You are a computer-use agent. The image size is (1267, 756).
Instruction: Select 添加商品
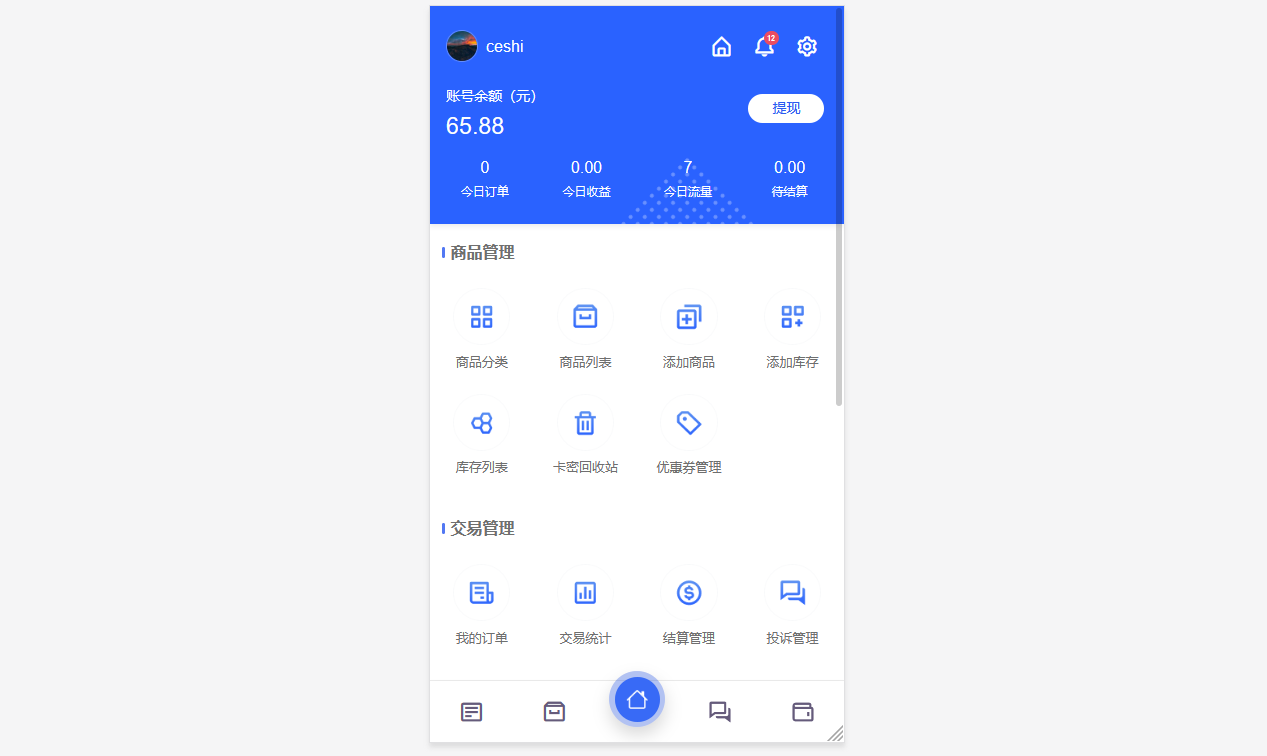[x=689, y=317]
